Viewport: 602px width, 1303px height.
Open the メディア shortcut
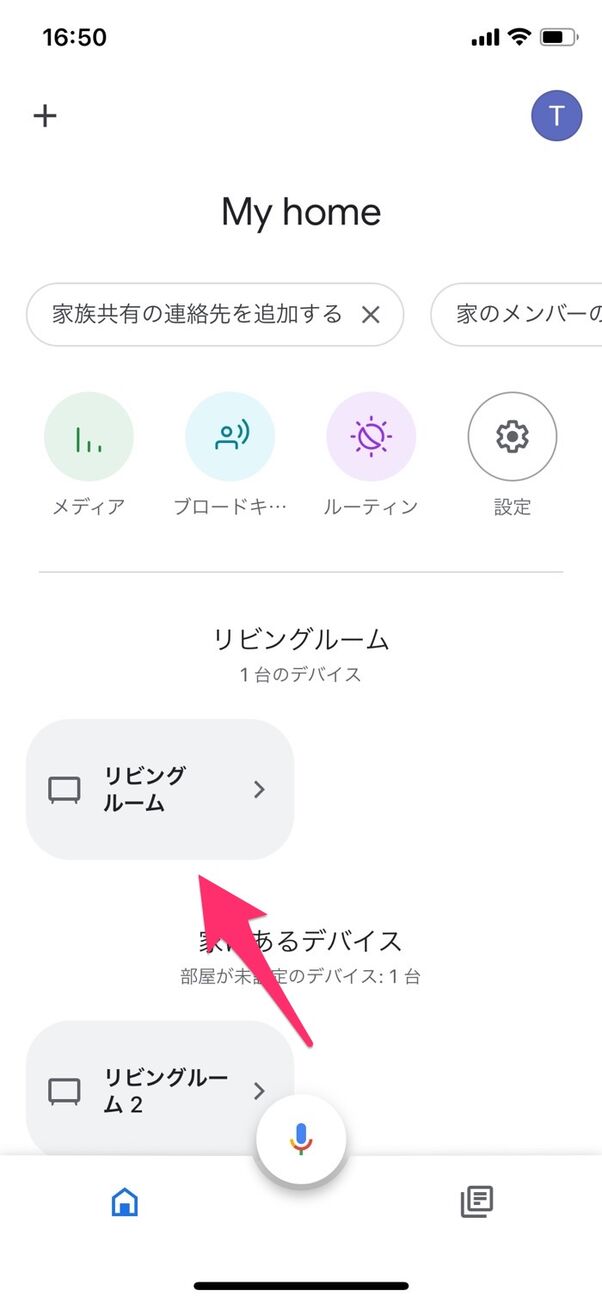tap(89, 437)
